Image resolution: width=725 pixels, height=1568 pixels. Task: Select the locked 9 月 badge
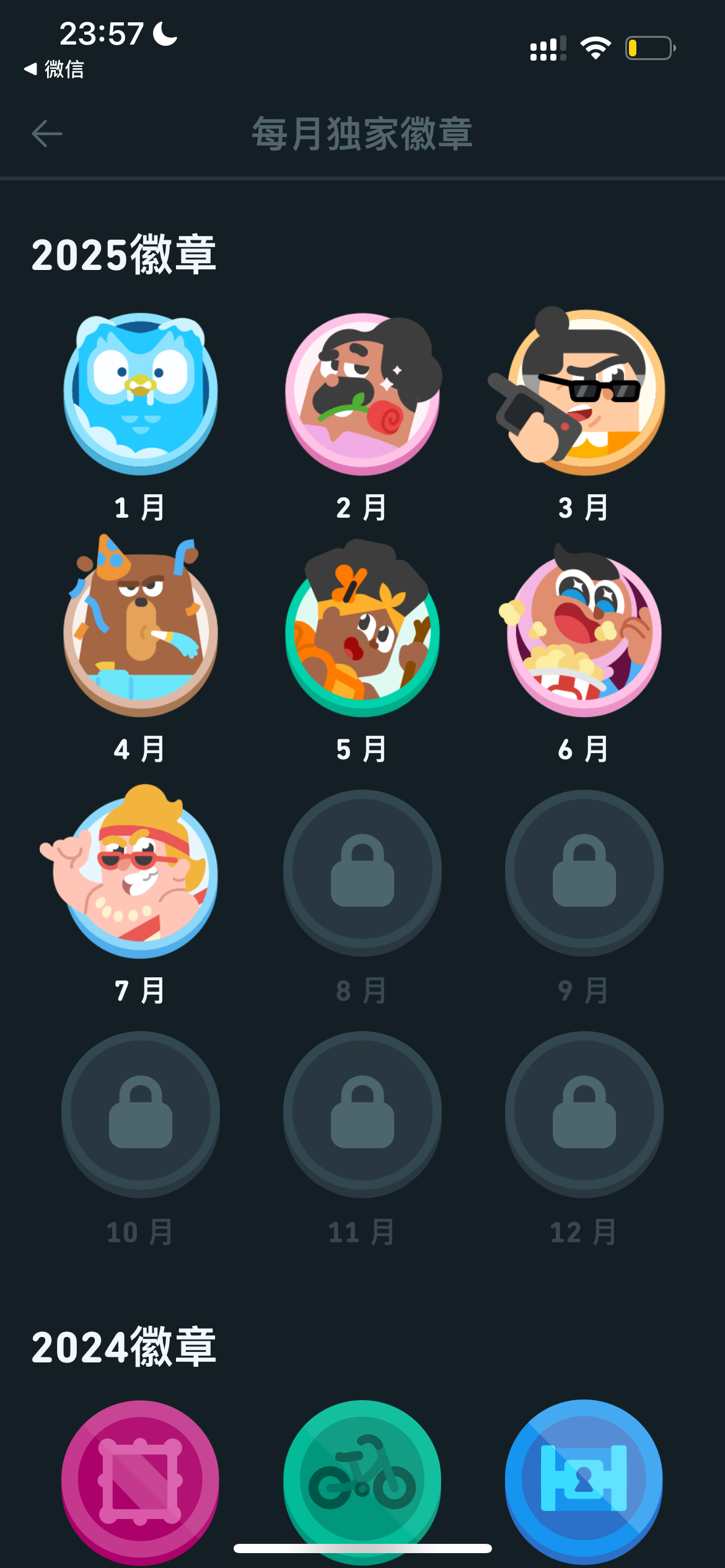click(x=584, y=873)
